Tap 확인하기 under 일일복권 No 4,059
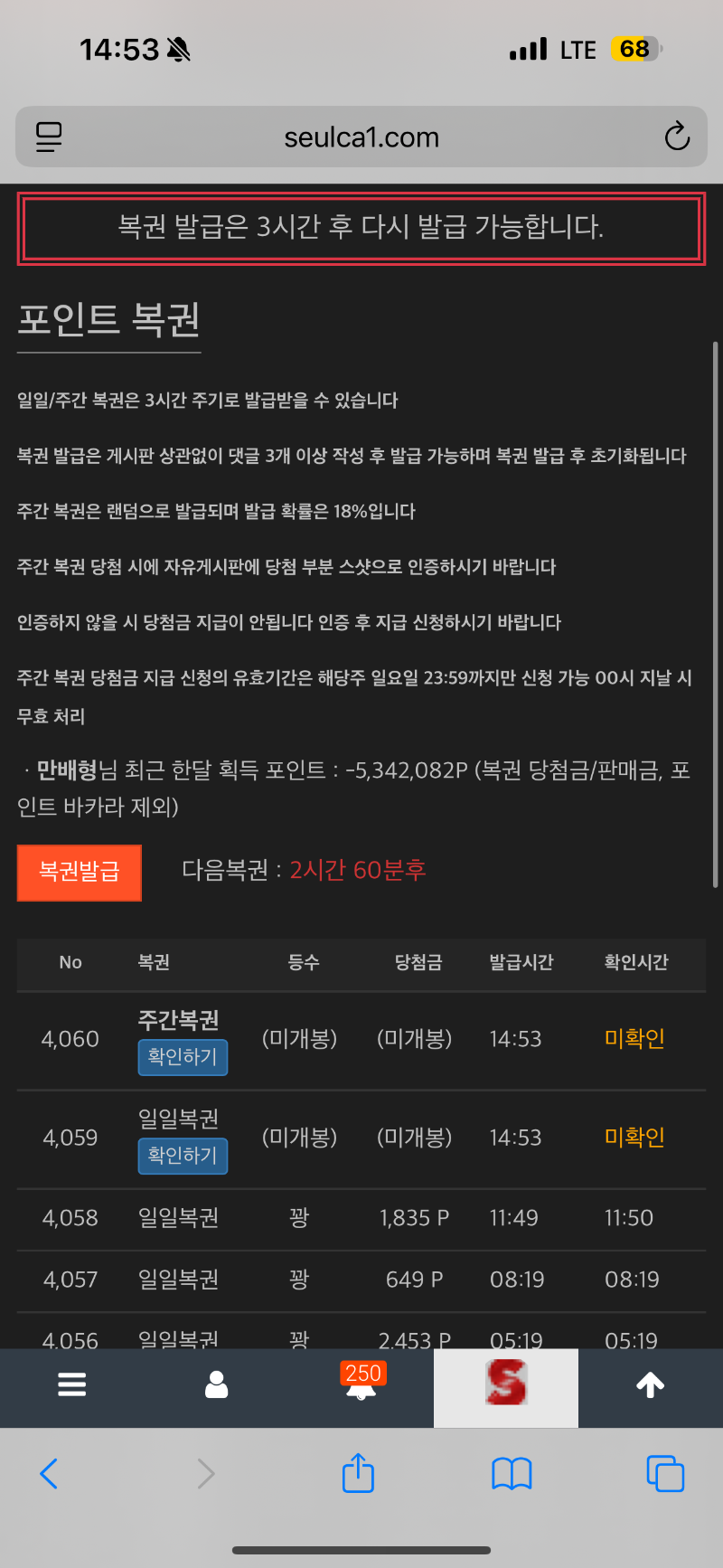 coord(183,1155)
